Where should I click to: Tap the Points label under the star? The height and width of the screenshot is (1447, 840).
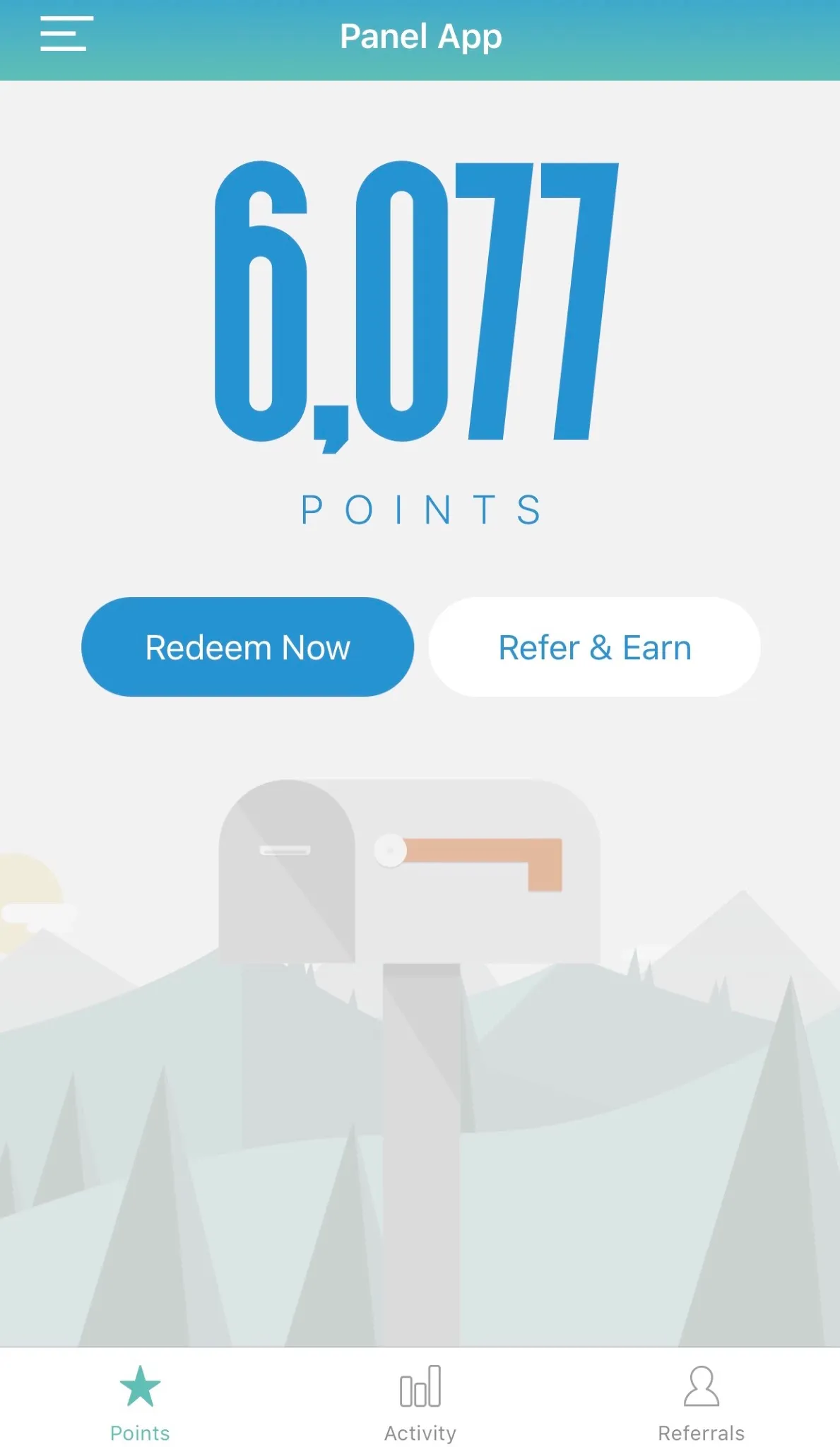[139, 1432]
